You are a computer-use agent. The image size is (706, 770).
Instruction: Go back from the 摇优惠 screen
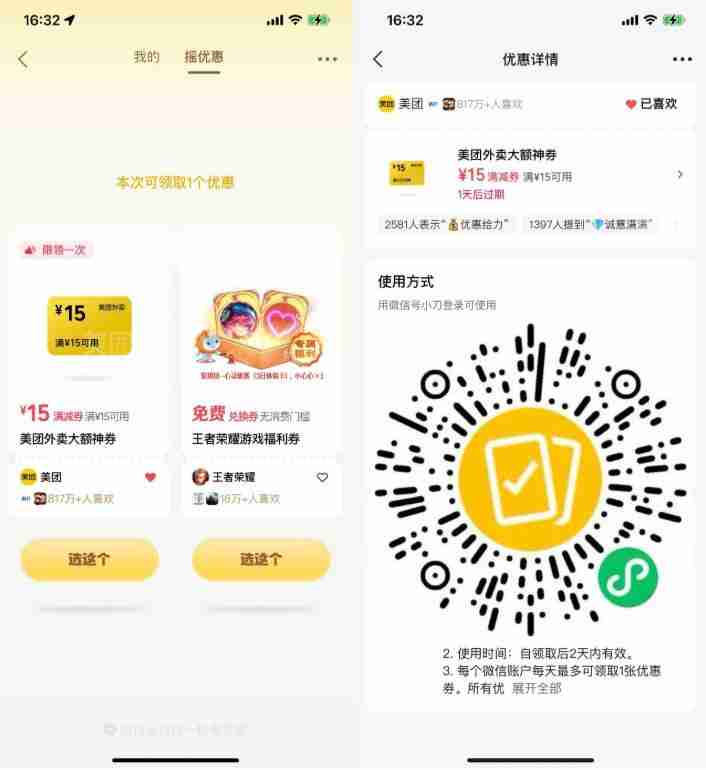tap(23, 59)
